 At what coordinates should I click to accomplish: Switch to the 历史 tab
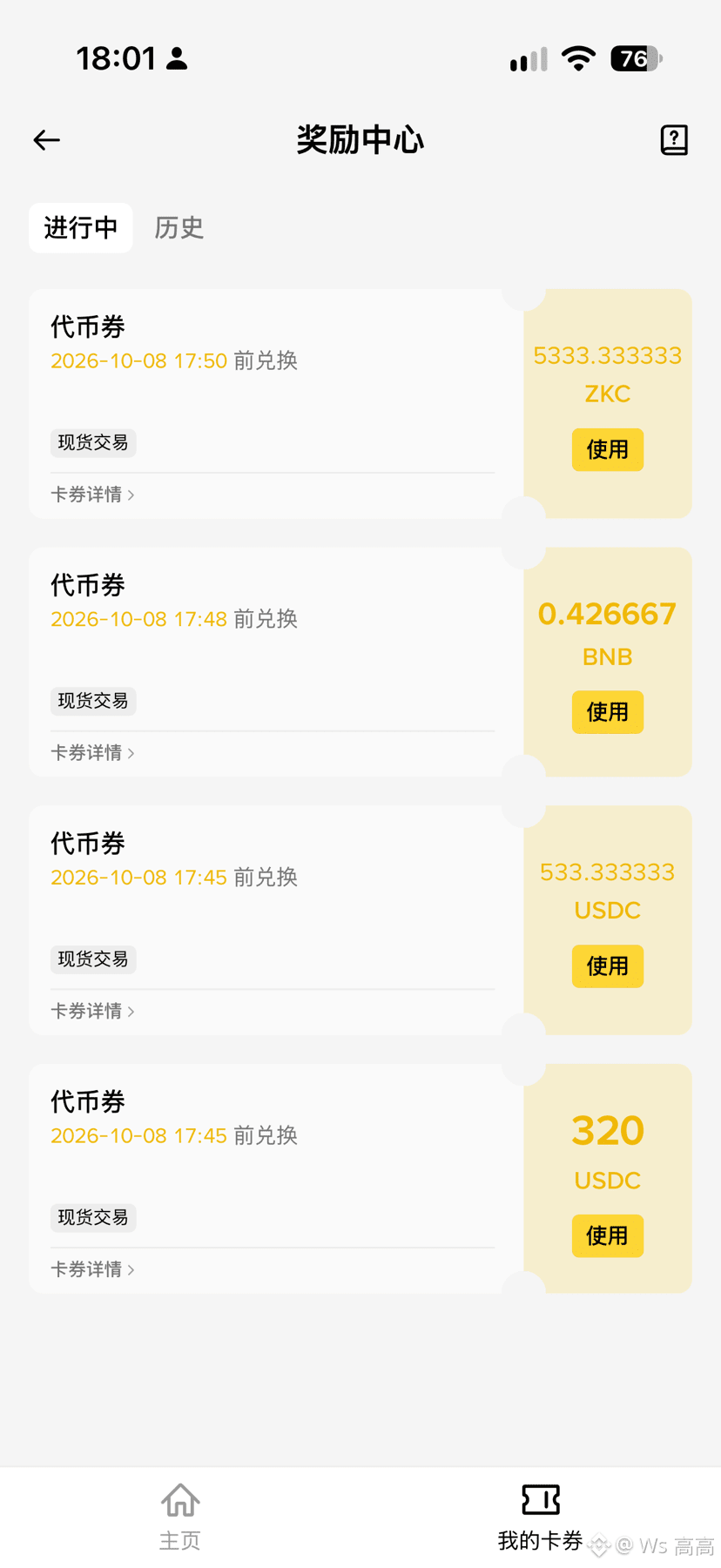coord(179,228)
